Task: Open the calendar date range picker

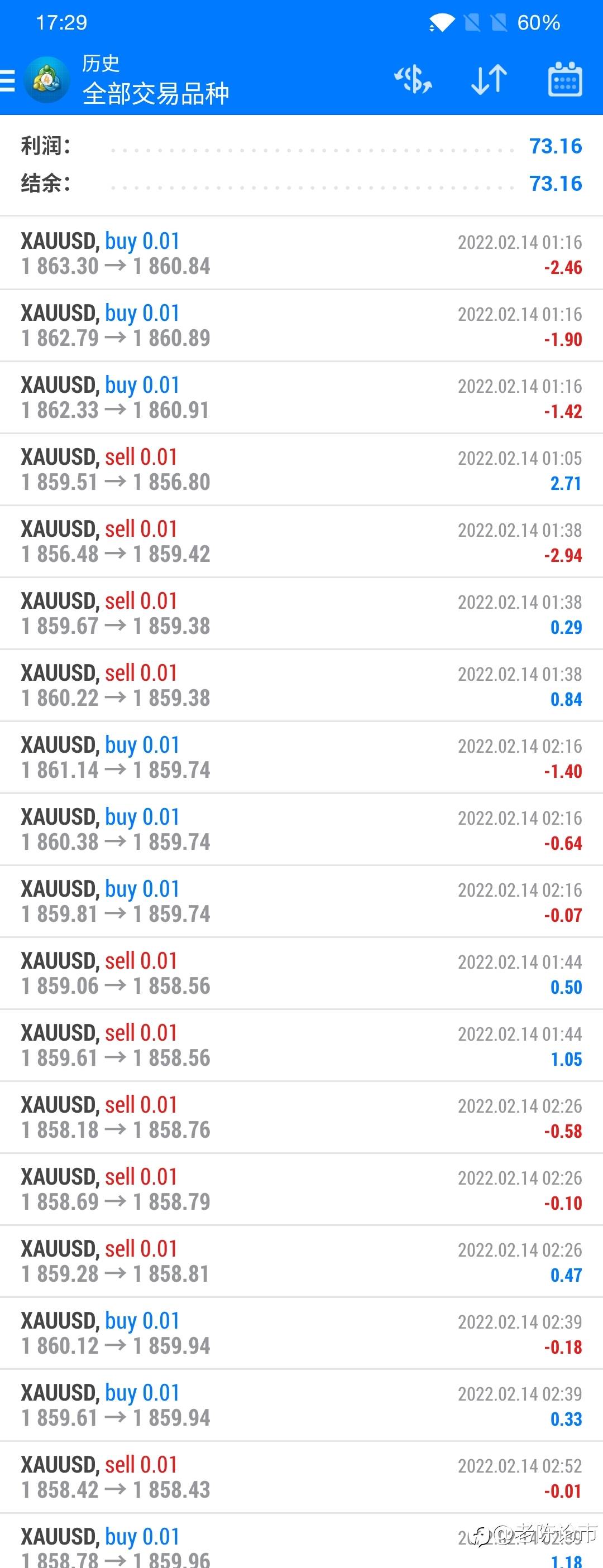Action: click(x=564, y=80)
